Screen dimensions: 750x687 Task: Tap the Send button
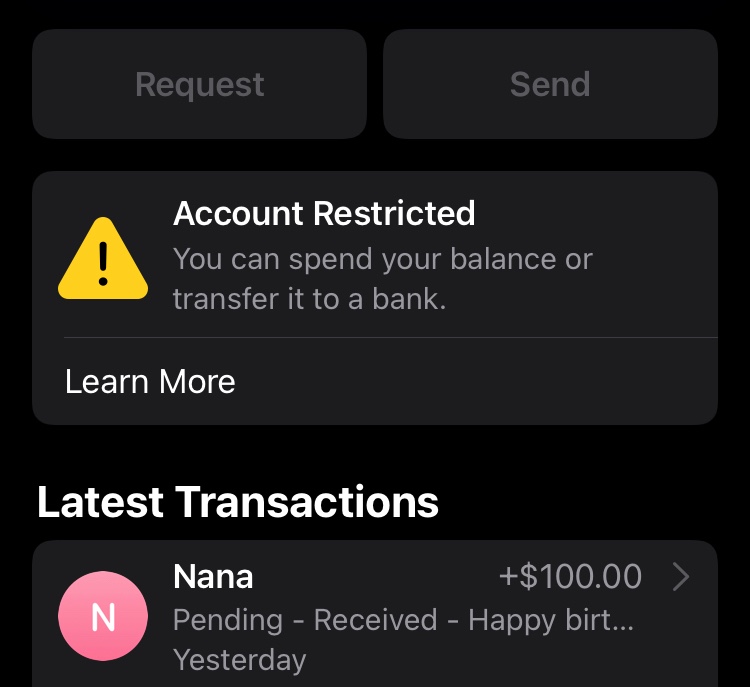[x=550, y=84]
